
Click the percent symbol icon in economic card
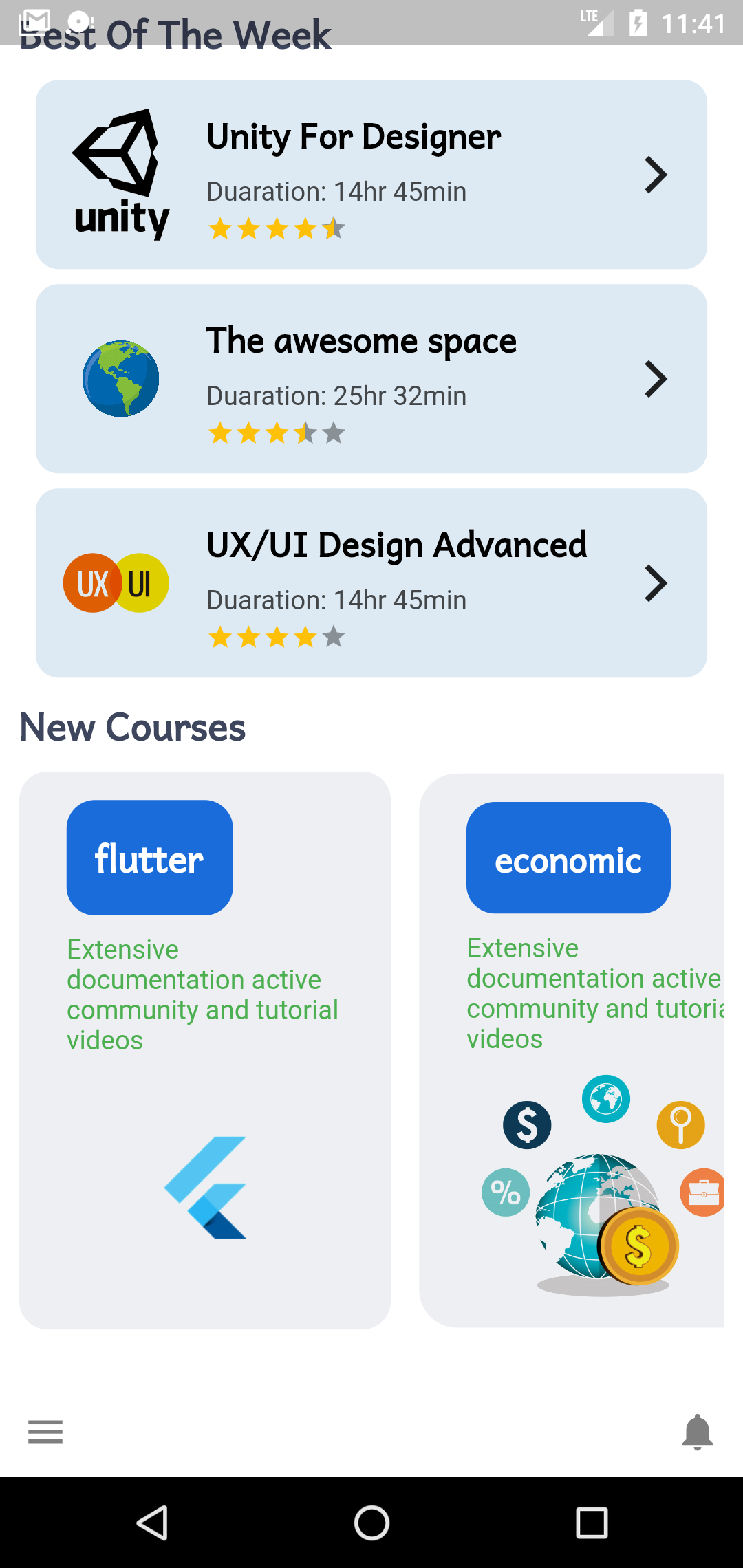506,1192
